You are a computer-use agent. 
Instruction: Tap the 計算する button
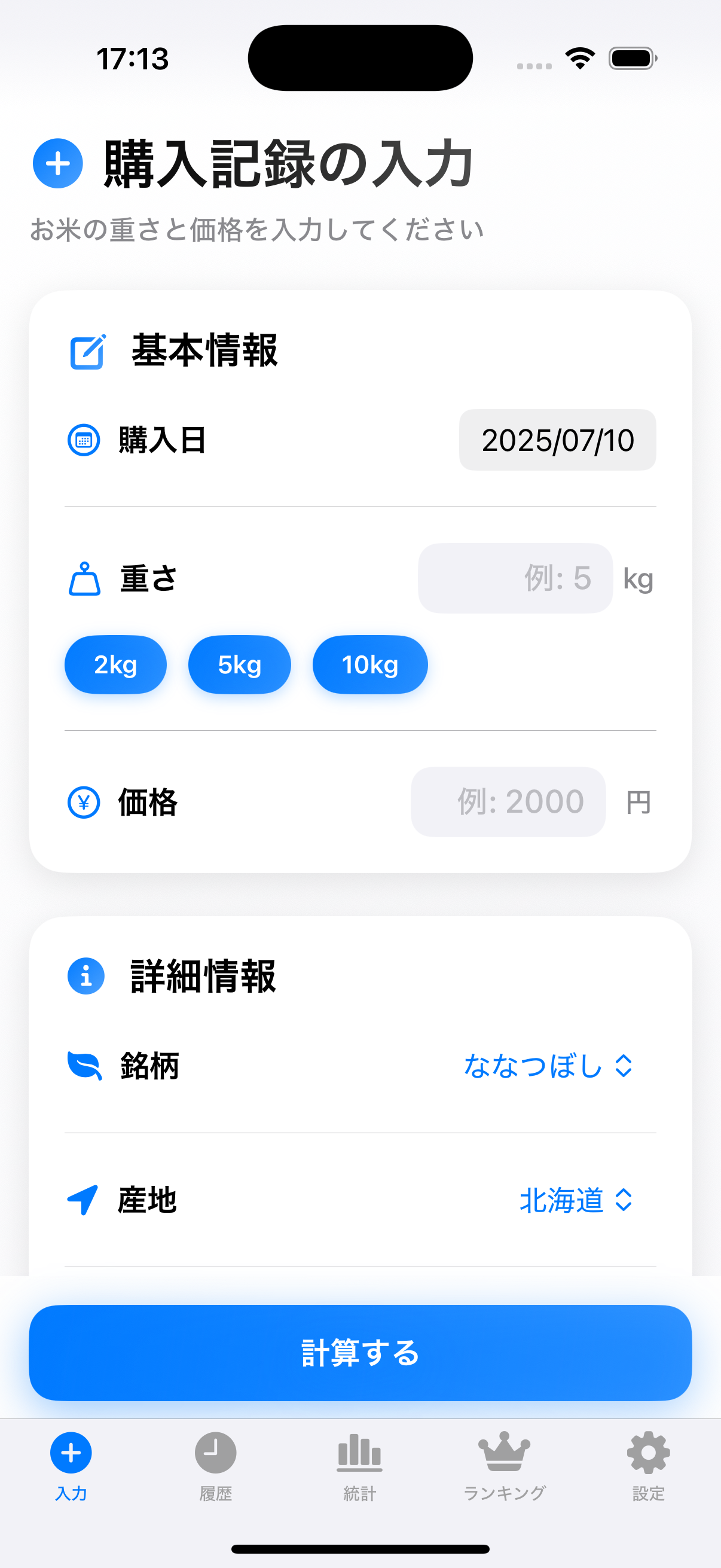click(360, 1354)
